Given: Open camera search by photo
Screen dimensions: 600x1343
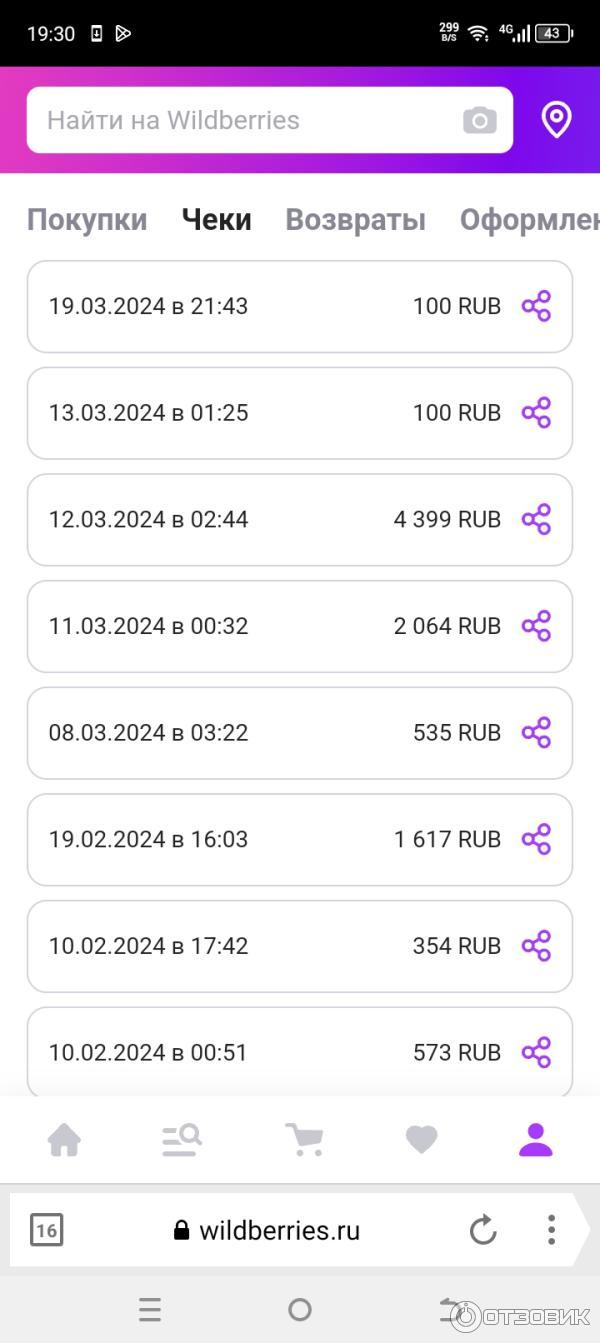Looking at the screenshot, I should pos(480,121).
